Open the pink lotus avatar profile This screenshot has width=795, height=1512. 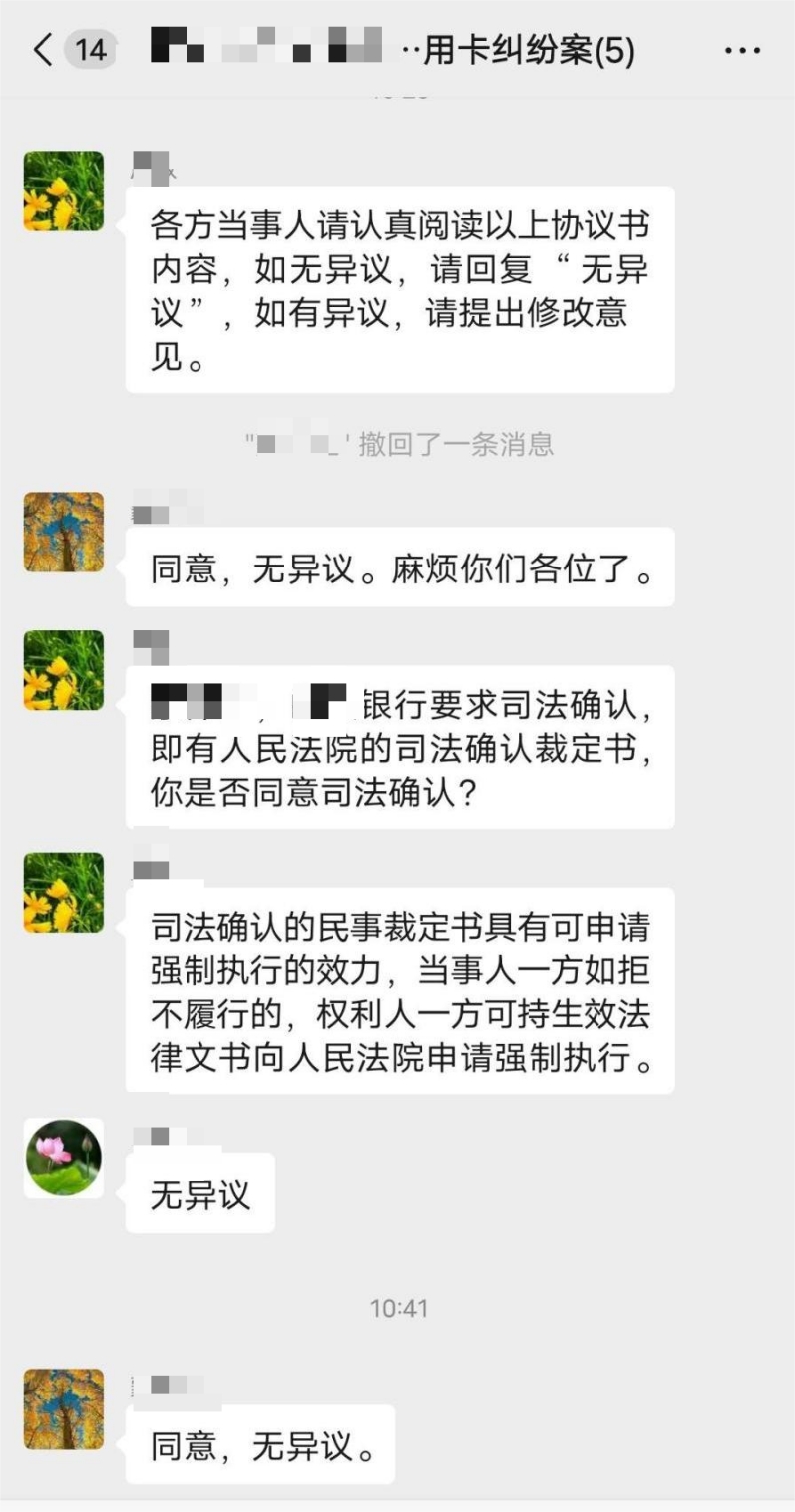coord(64,1157)
